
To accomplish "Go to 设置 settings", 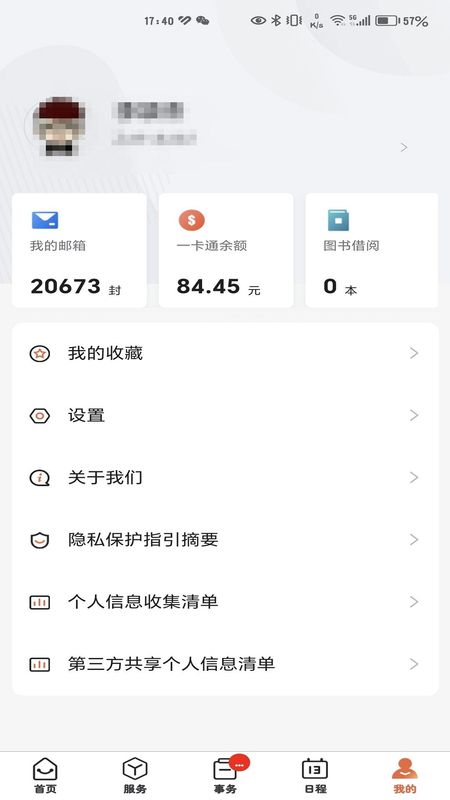I will point(225,415).
